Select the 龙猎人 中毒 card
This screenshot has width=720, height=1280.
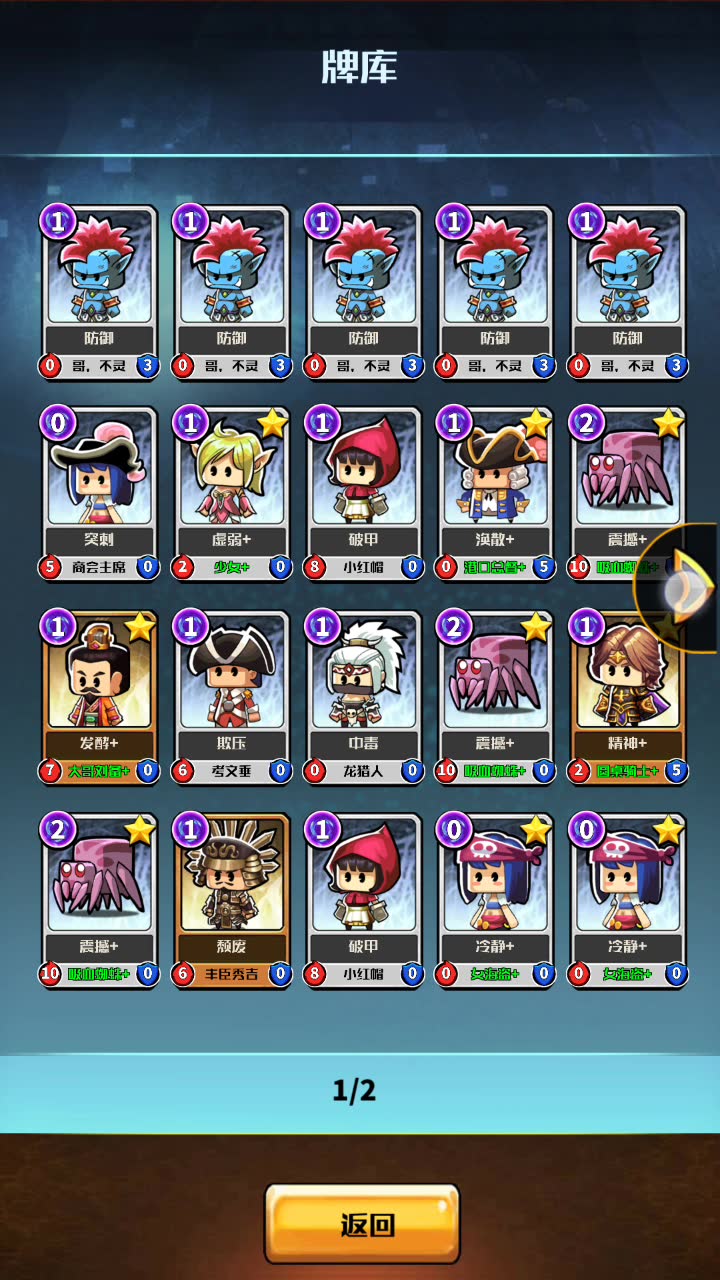[x=363, y=698]
